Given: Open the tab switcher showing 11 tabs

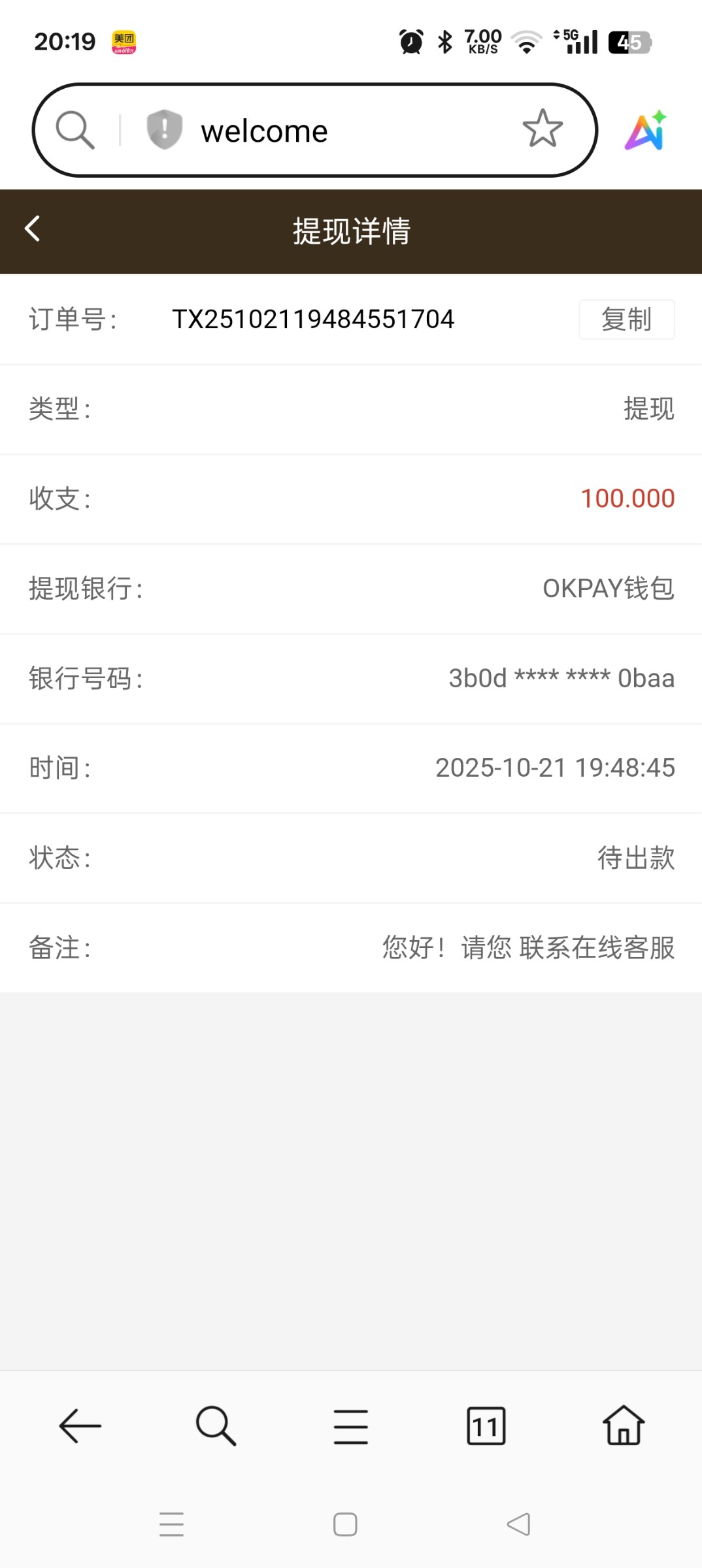Looking at the screenshot, I should click(486, 1426).
